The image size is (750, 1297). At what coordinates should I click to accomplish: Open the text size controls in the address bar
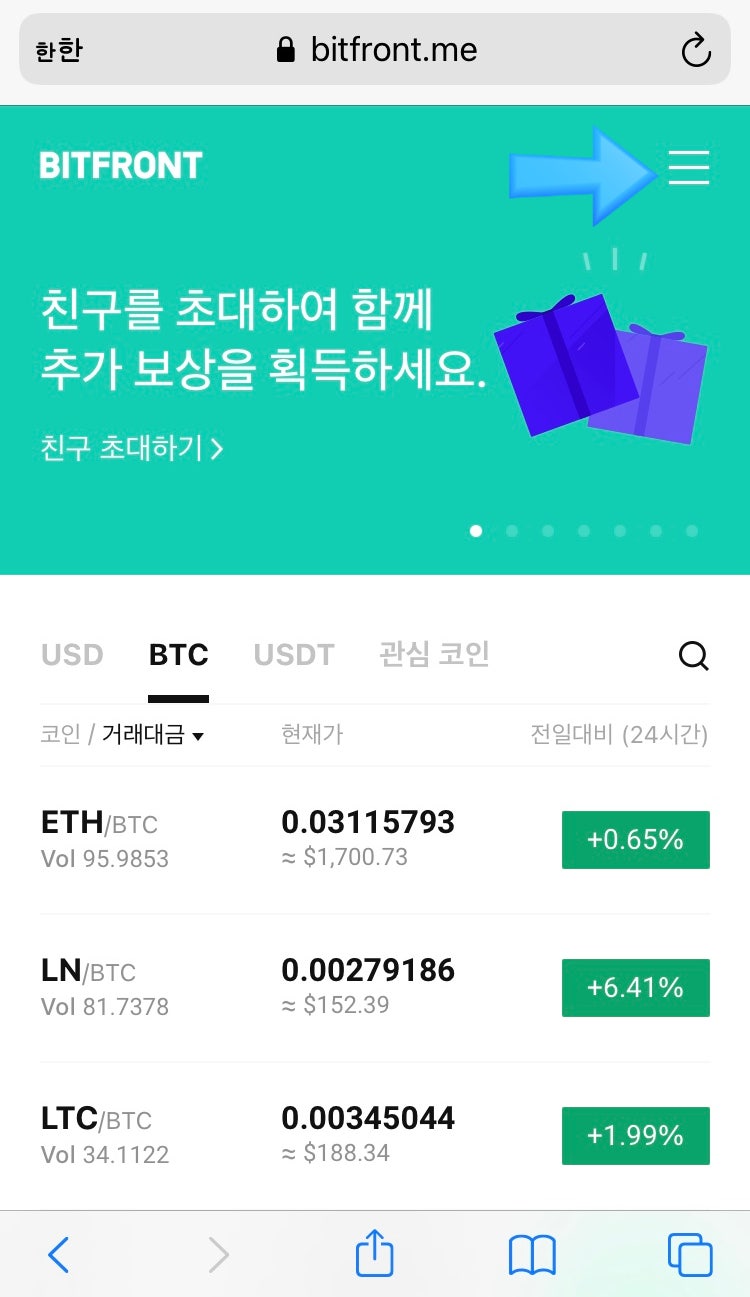tap(57, 50)
